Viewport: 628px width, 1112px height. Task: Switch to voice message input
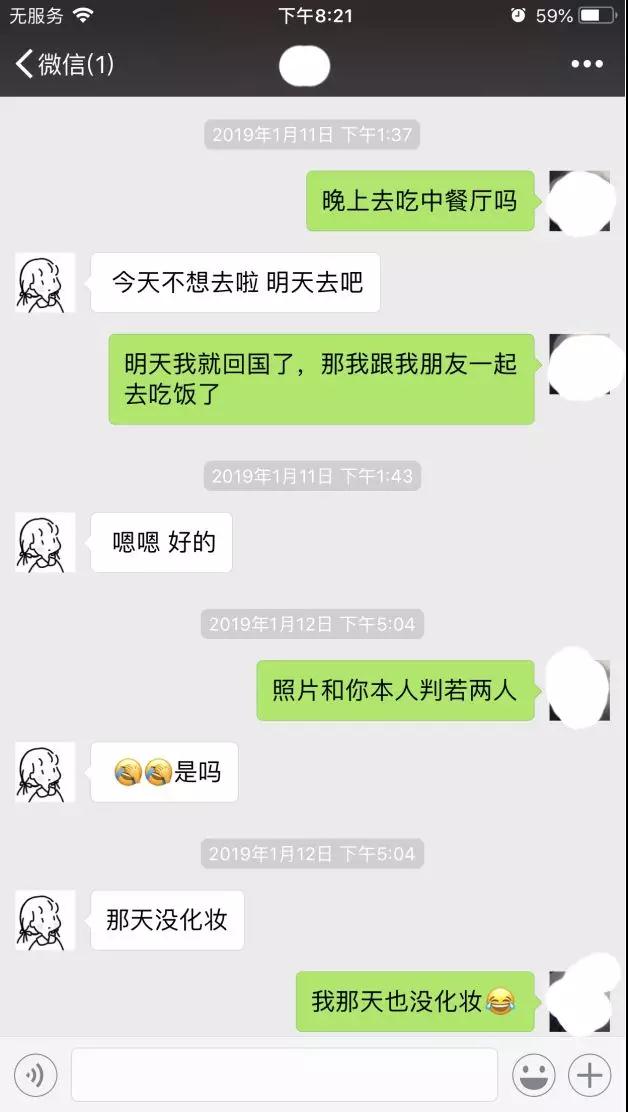point(36,1076)
